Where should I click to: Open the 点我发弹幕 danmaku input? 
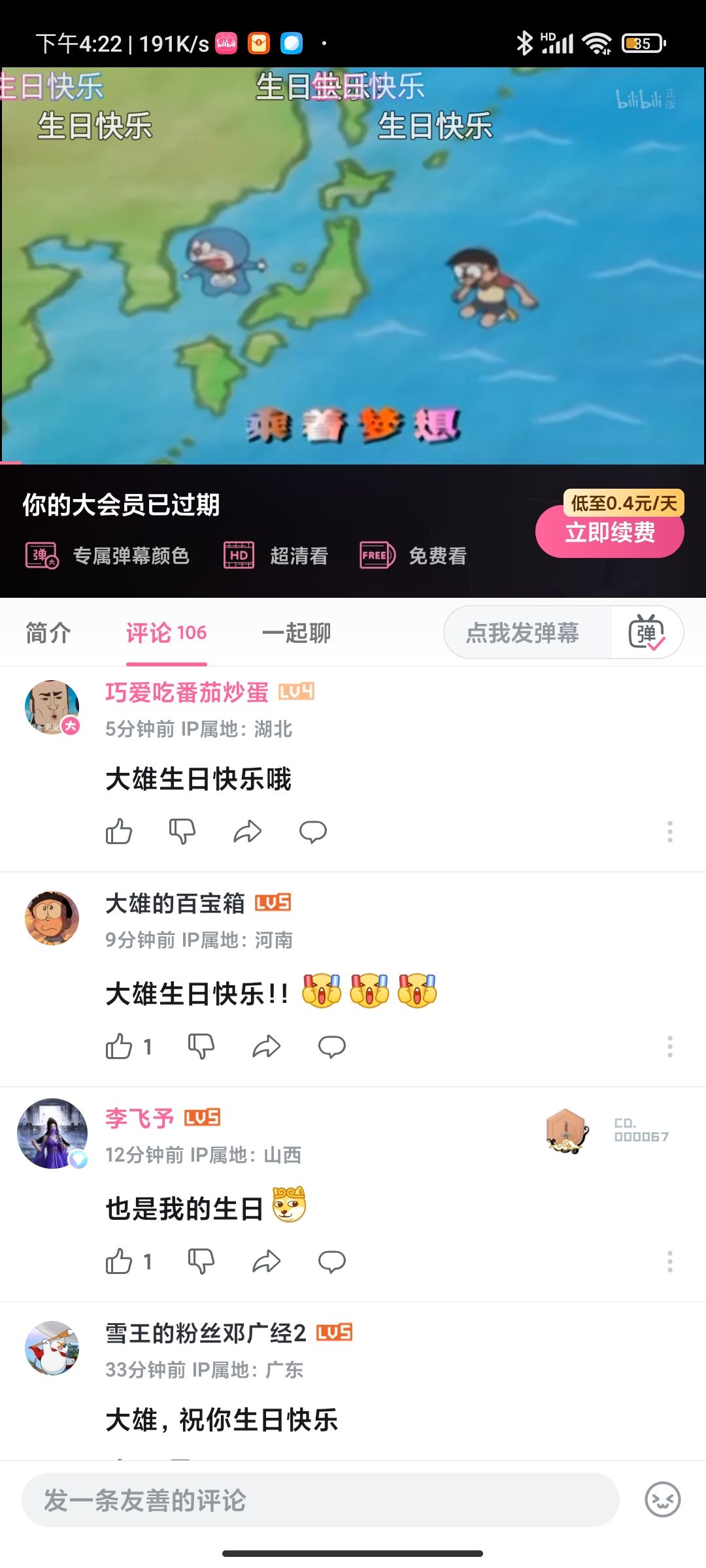pyautogui.click(x=523, y=632)
